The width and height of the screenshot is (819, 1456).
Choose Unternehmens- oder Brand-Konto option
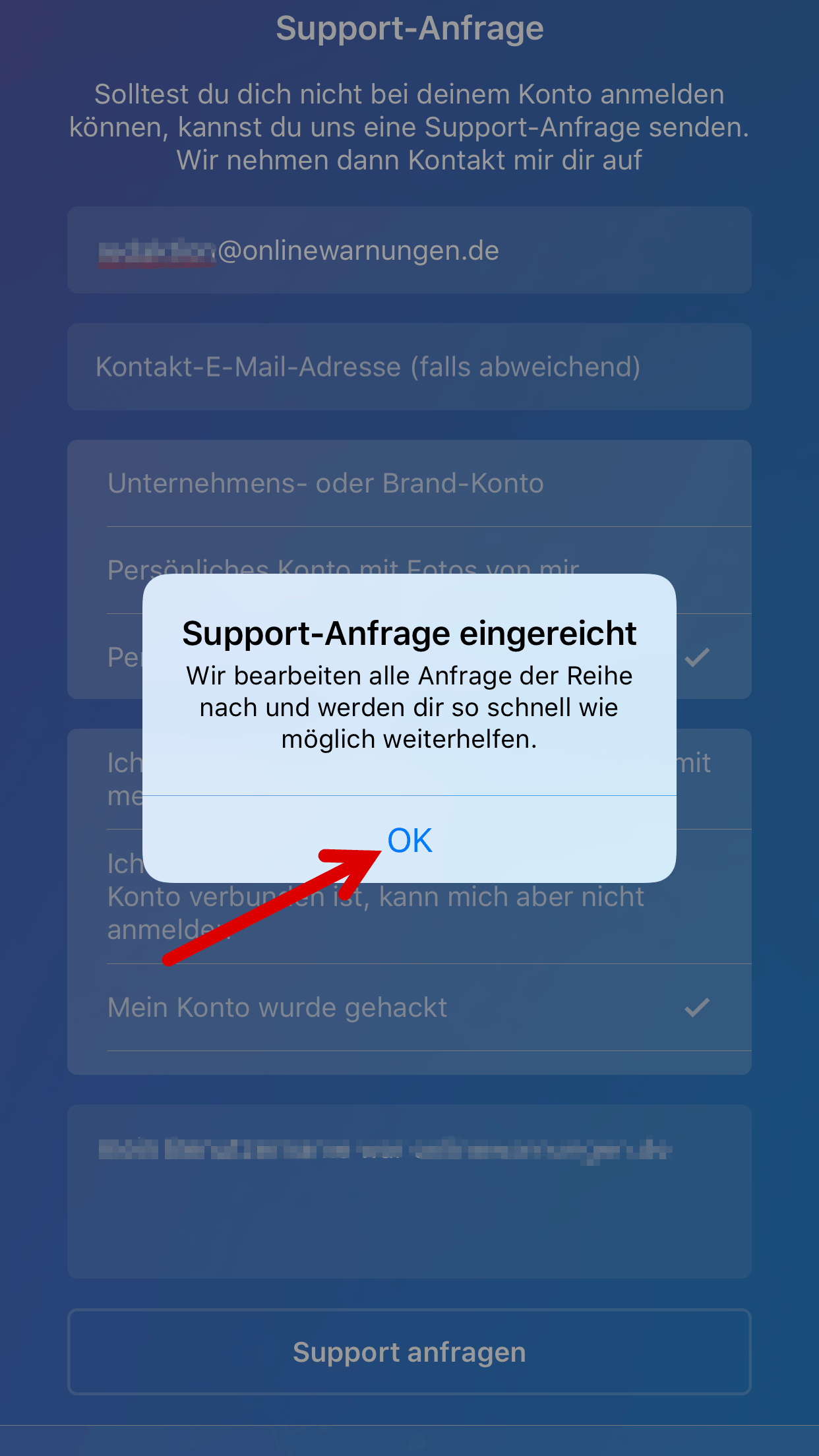point(409,483)
